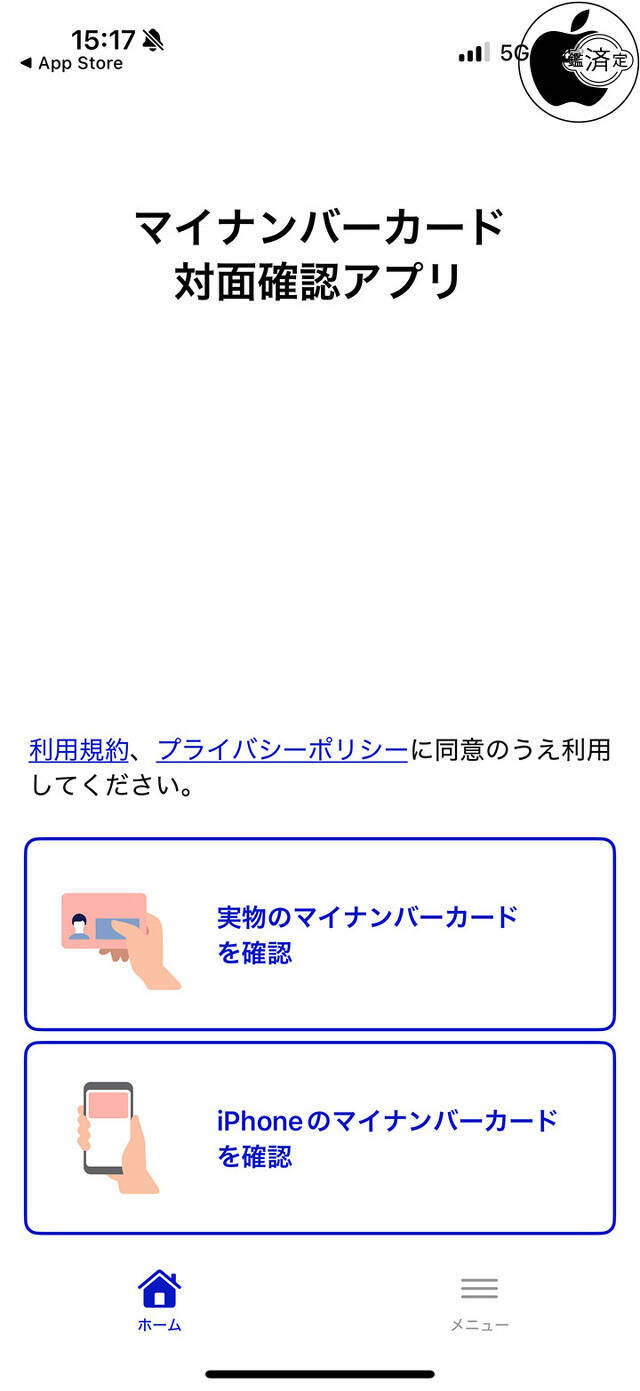This screenshot has width=640, height=1391.
Task: Return to App Store via back link
Action: pos(71,64)
